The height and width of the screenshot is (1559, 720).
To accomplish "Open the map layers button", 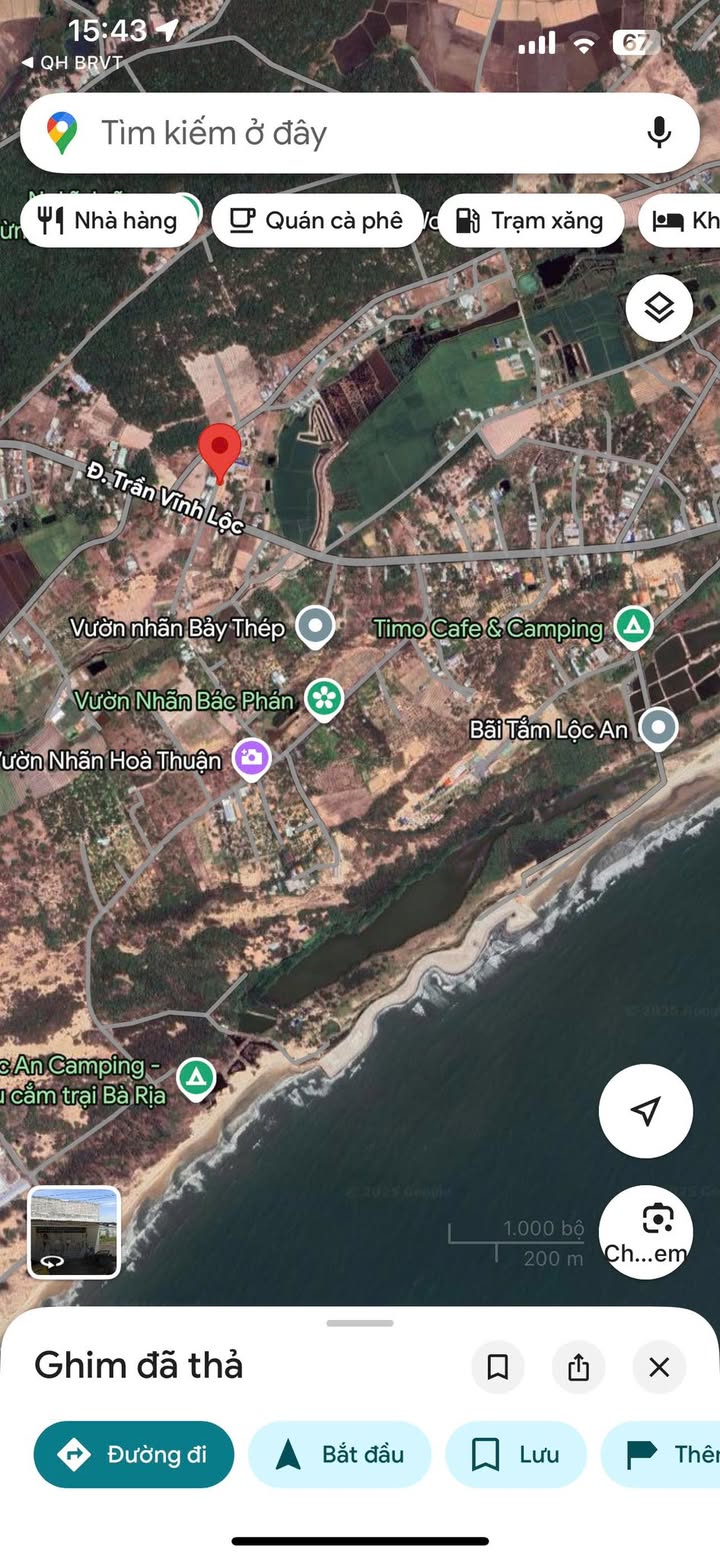I will [659, 308].
